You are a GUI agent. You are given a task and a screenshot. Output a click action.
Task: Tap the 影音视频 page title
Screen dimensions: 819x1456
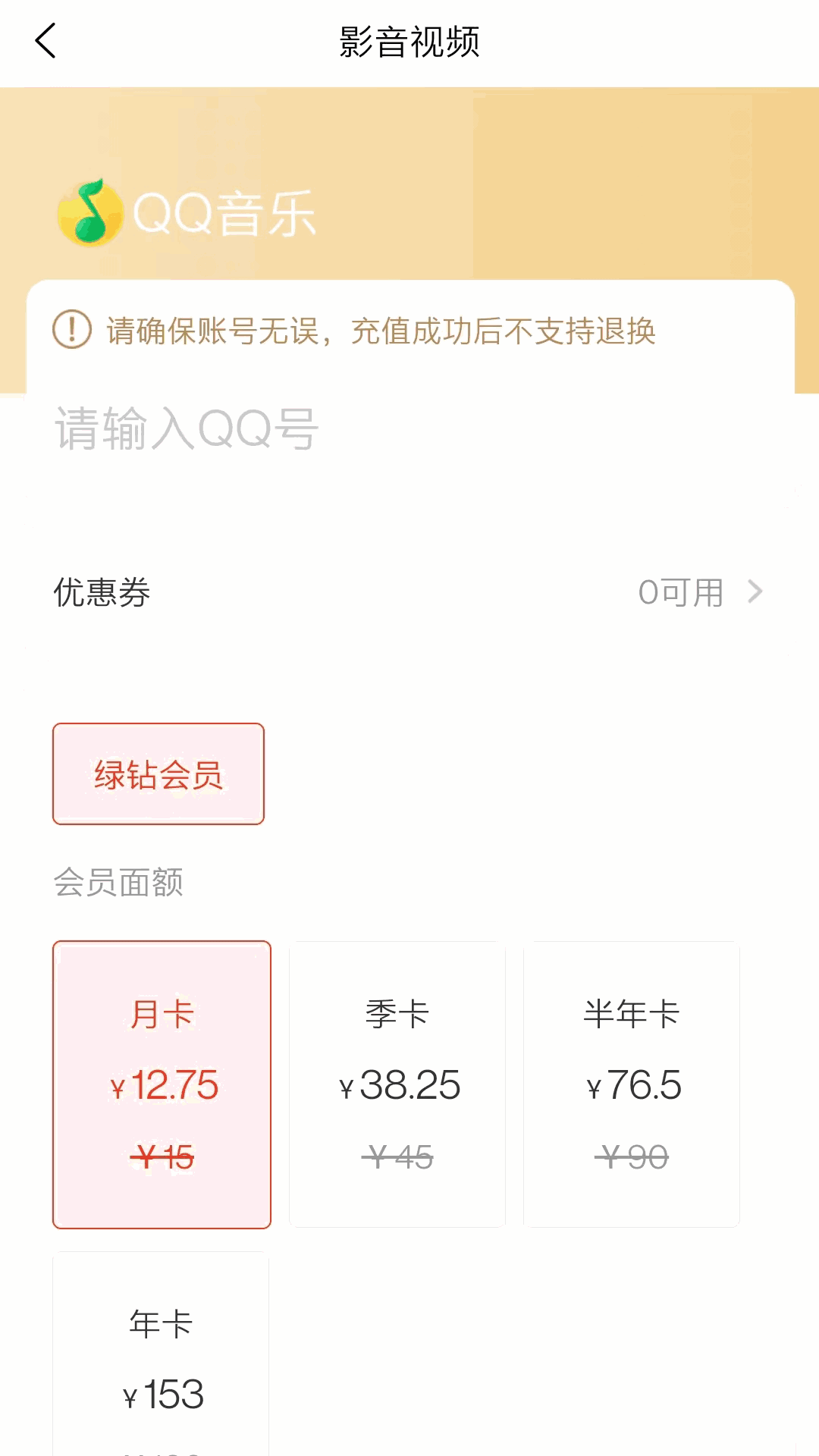tap(409, 40)
